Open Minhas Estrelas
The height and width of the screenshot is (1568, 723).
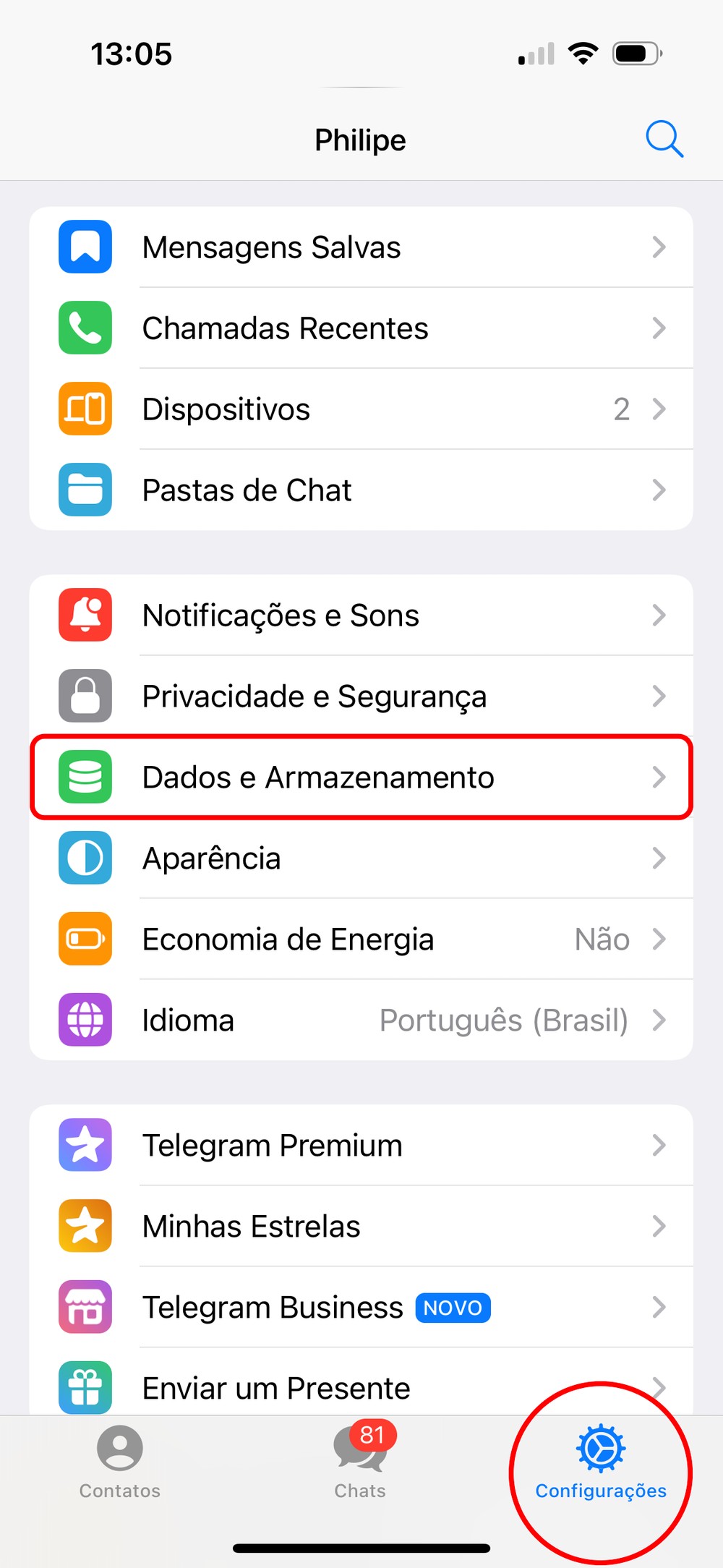[x=361, y=1227]
